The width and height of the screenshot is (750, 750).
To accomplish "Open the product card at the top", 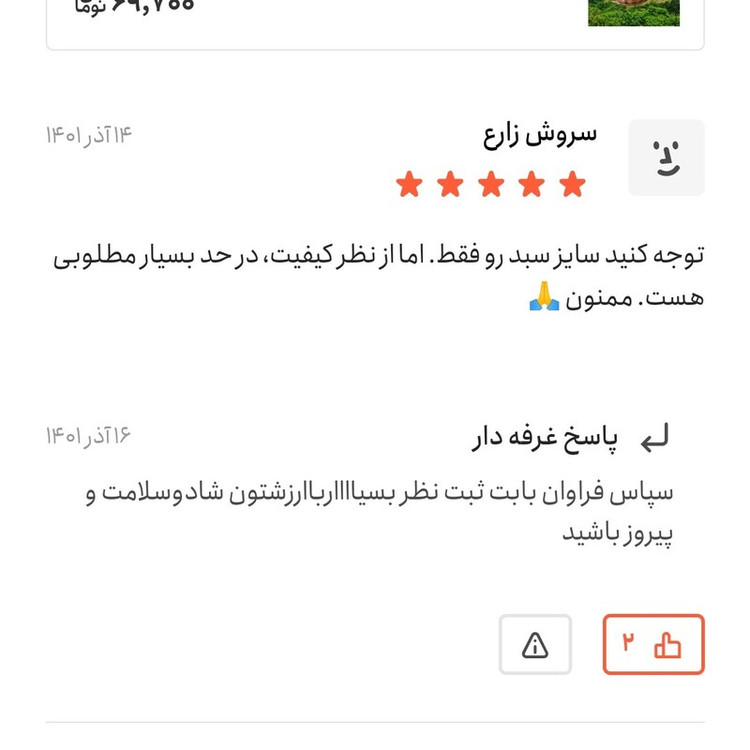I will pyautogui.click(x=375, y=20).
